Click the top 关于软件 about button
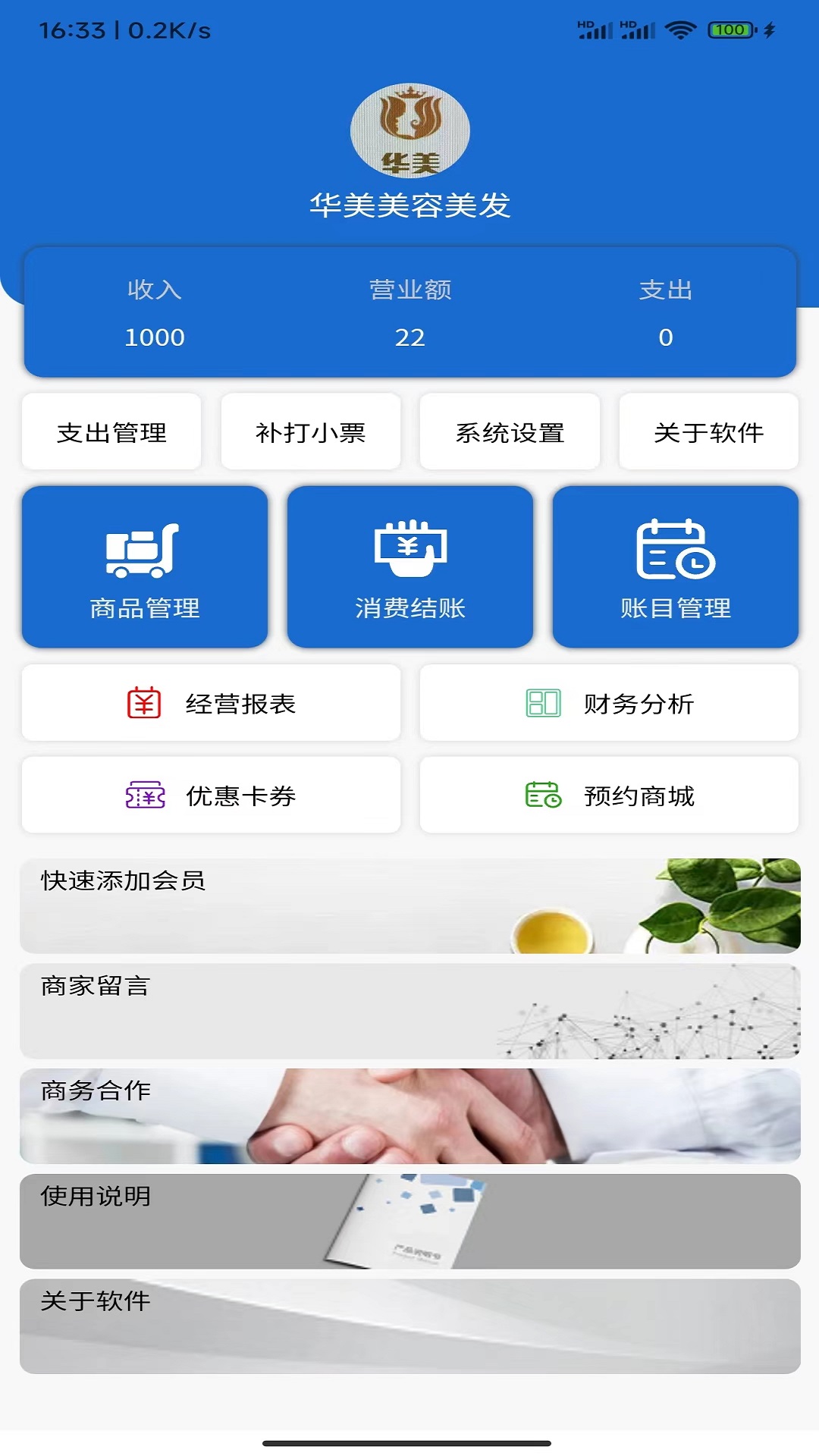The width and height of the screenshot is (819, 1456). click(709, 431)
